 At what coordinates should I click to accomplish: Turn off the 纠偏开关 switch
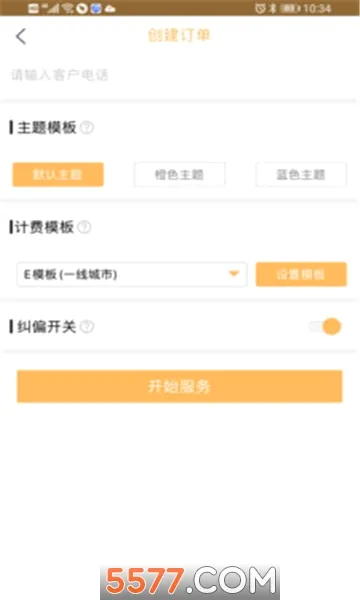click(x=325, y=326)
